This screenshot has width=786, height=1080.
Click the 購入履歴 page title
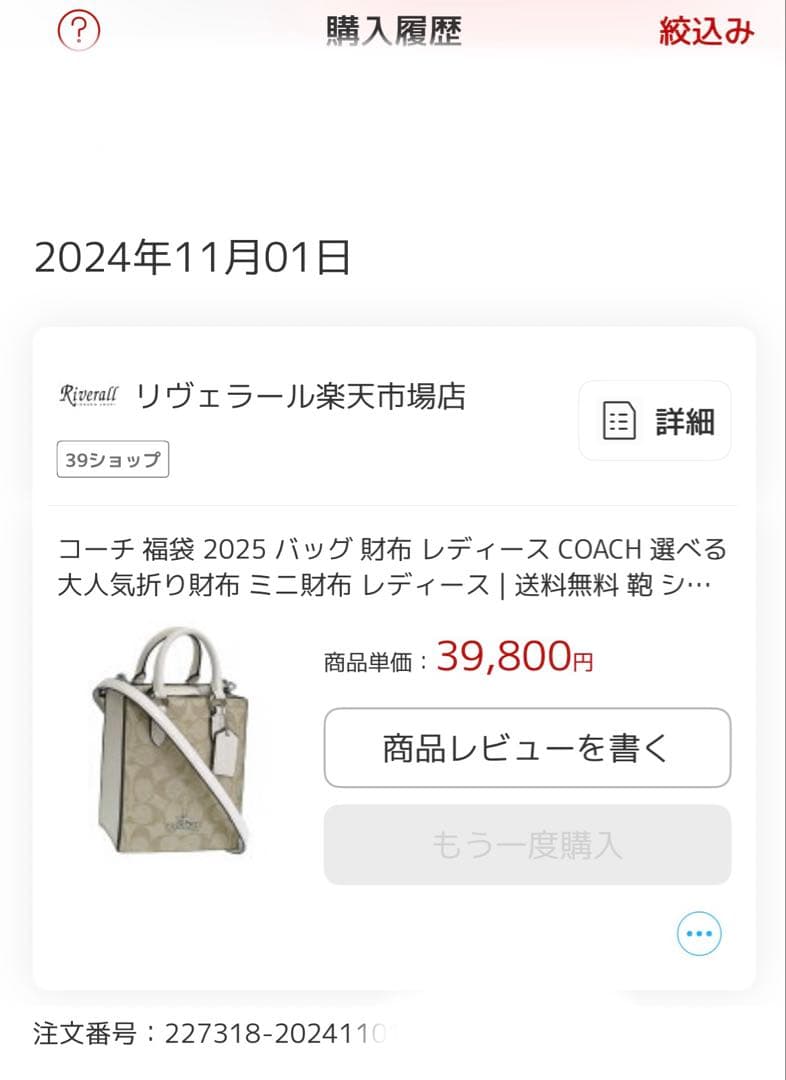pos(393,30)
